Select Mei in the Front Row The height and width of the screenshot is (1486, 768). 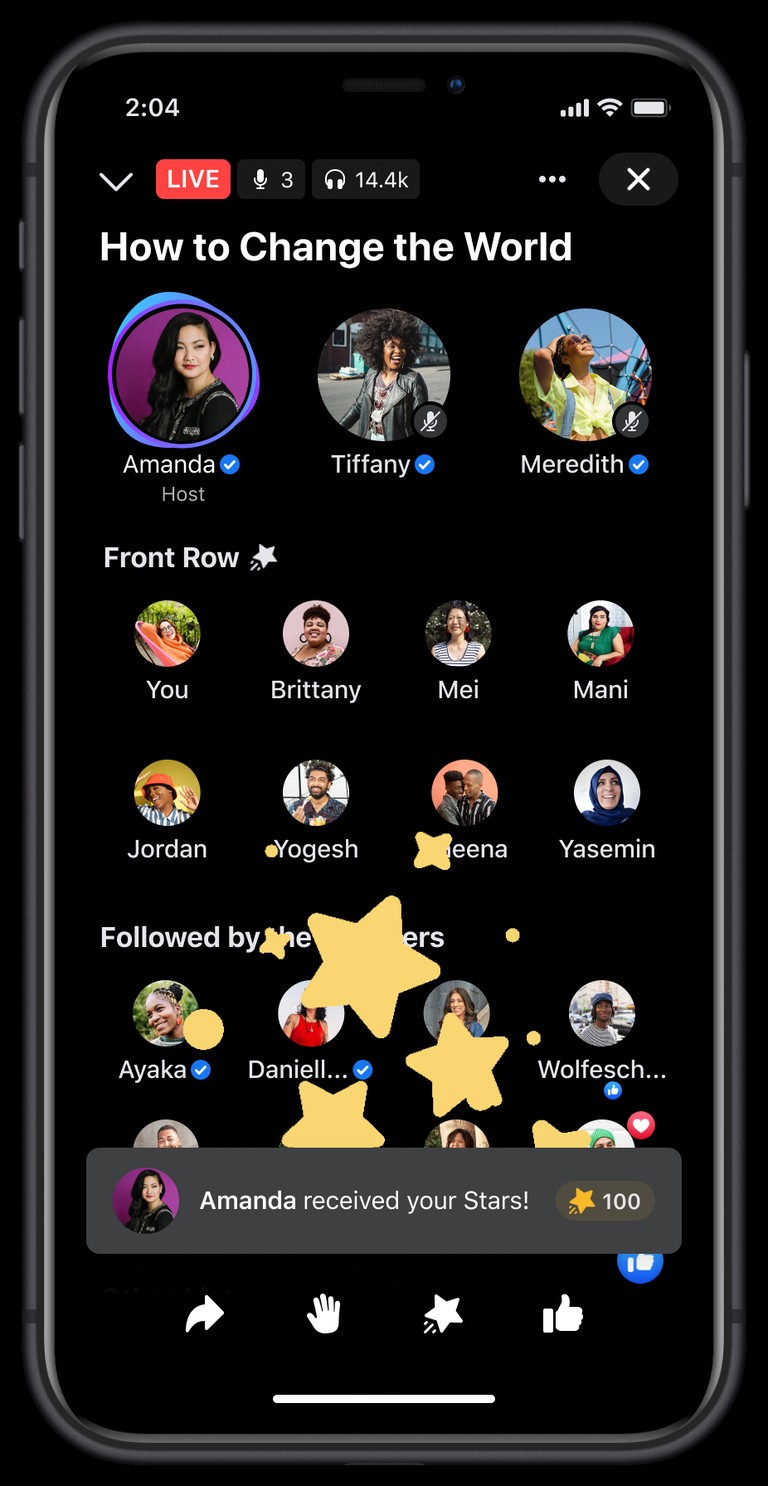click(458, 633)
